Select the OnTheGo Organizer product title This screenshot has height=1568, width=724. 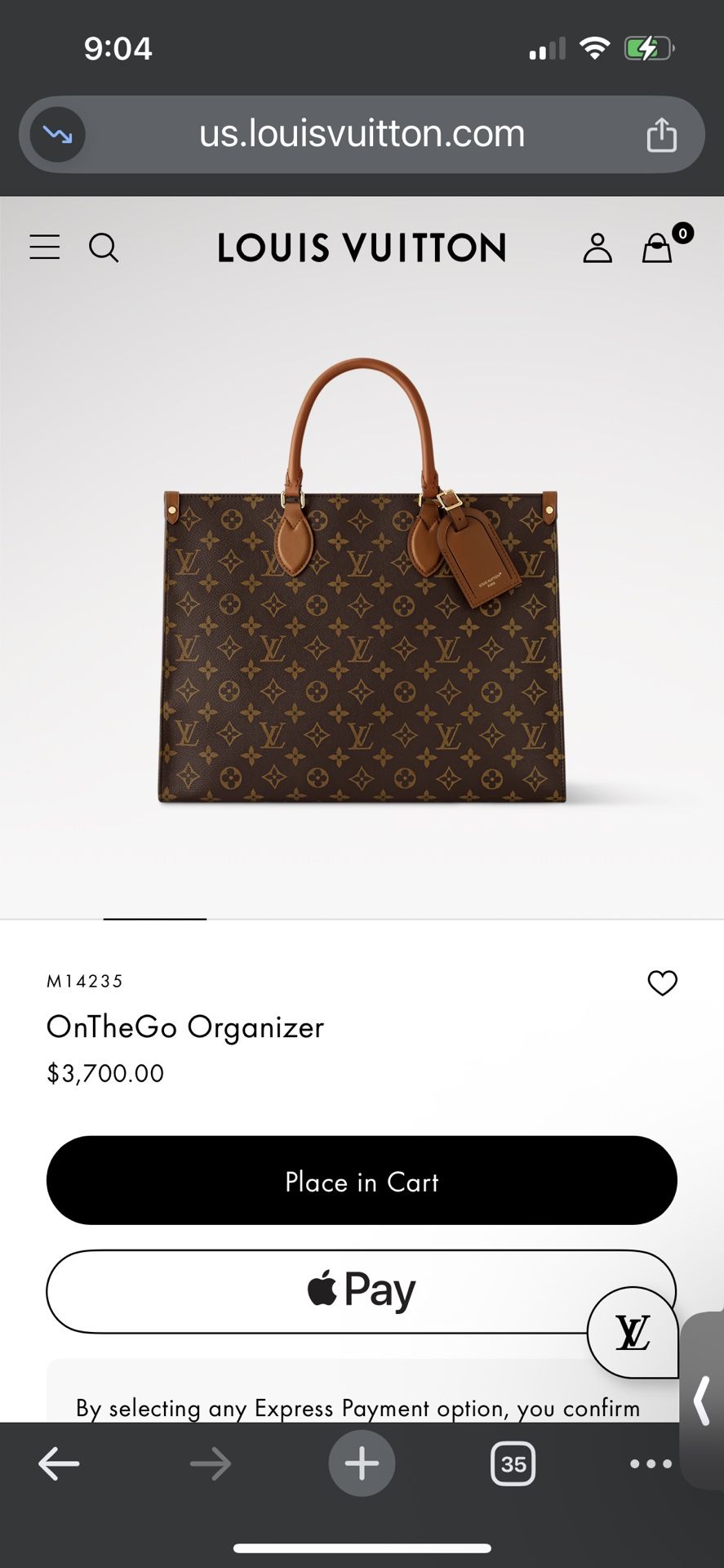[184, 1027]
